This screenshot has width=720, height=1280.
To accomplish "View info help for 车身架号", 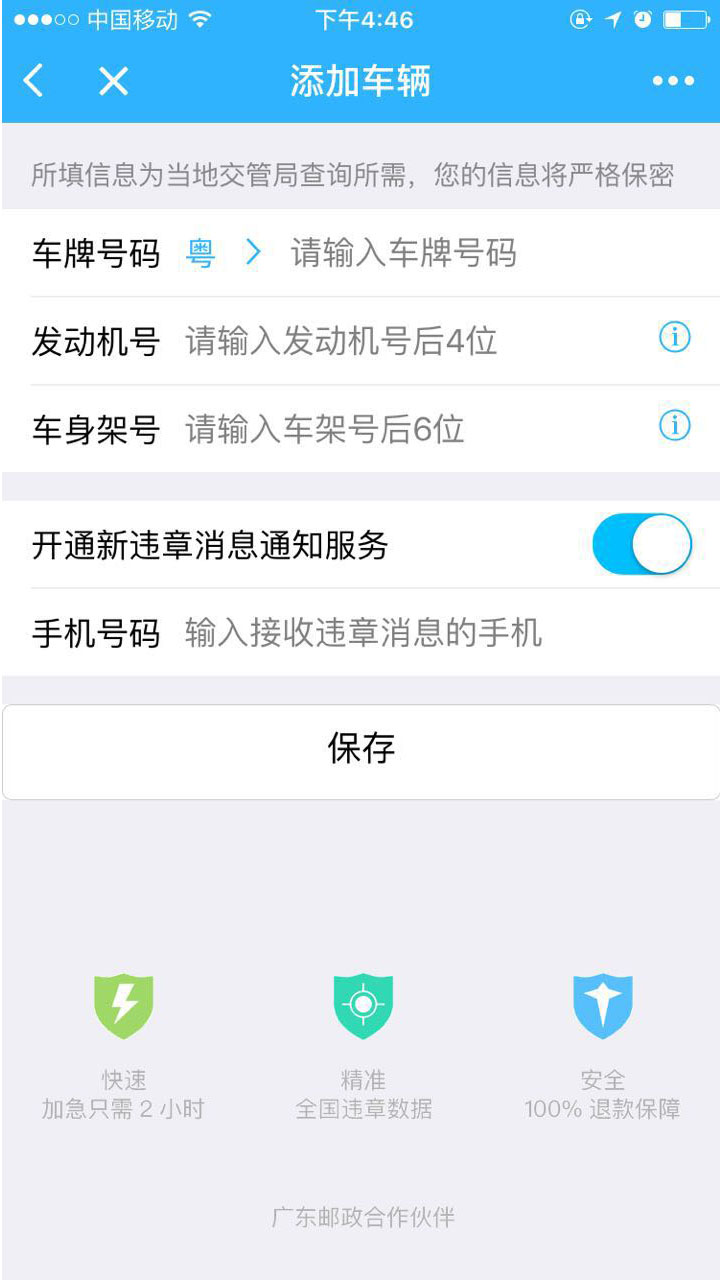I will tap(675, 427).
